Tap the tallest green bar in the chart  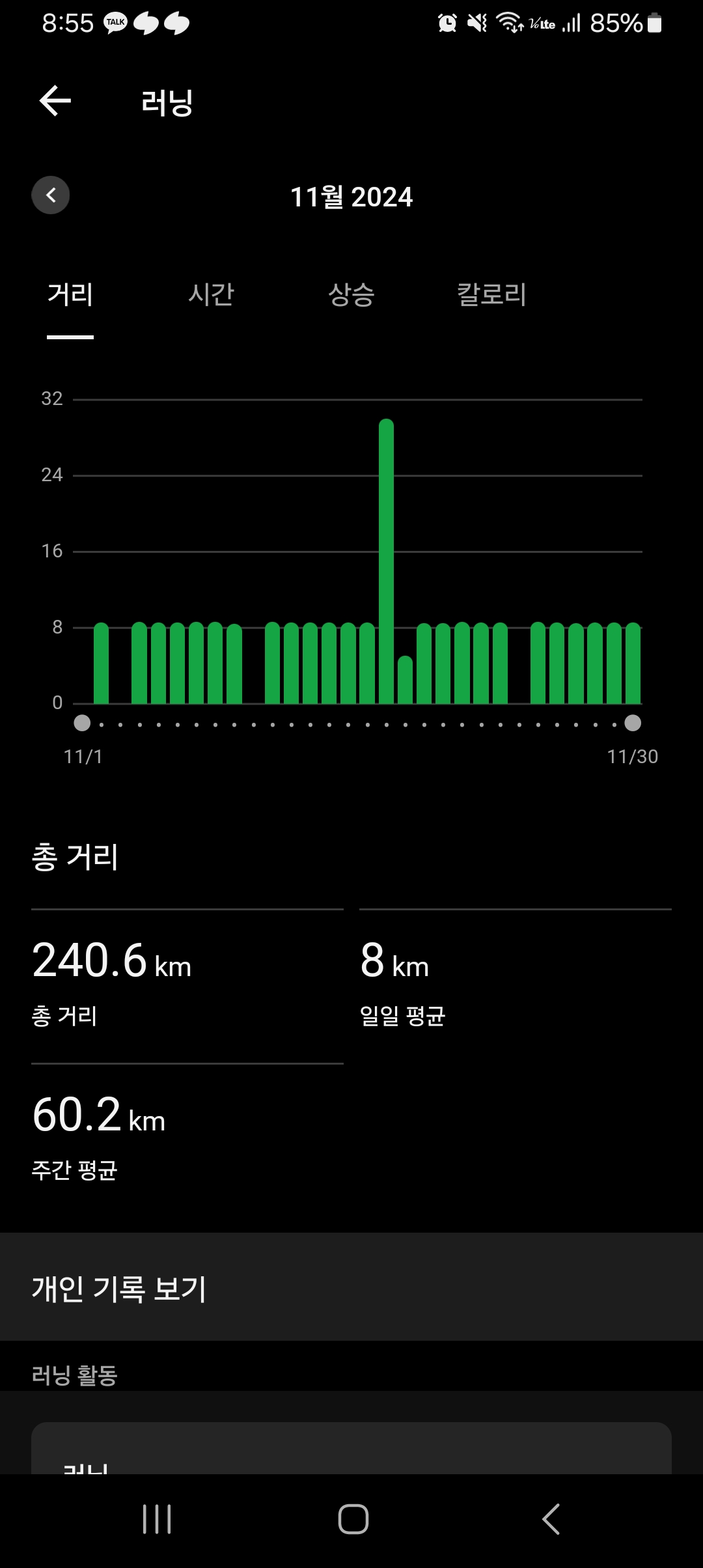(386, 560)
